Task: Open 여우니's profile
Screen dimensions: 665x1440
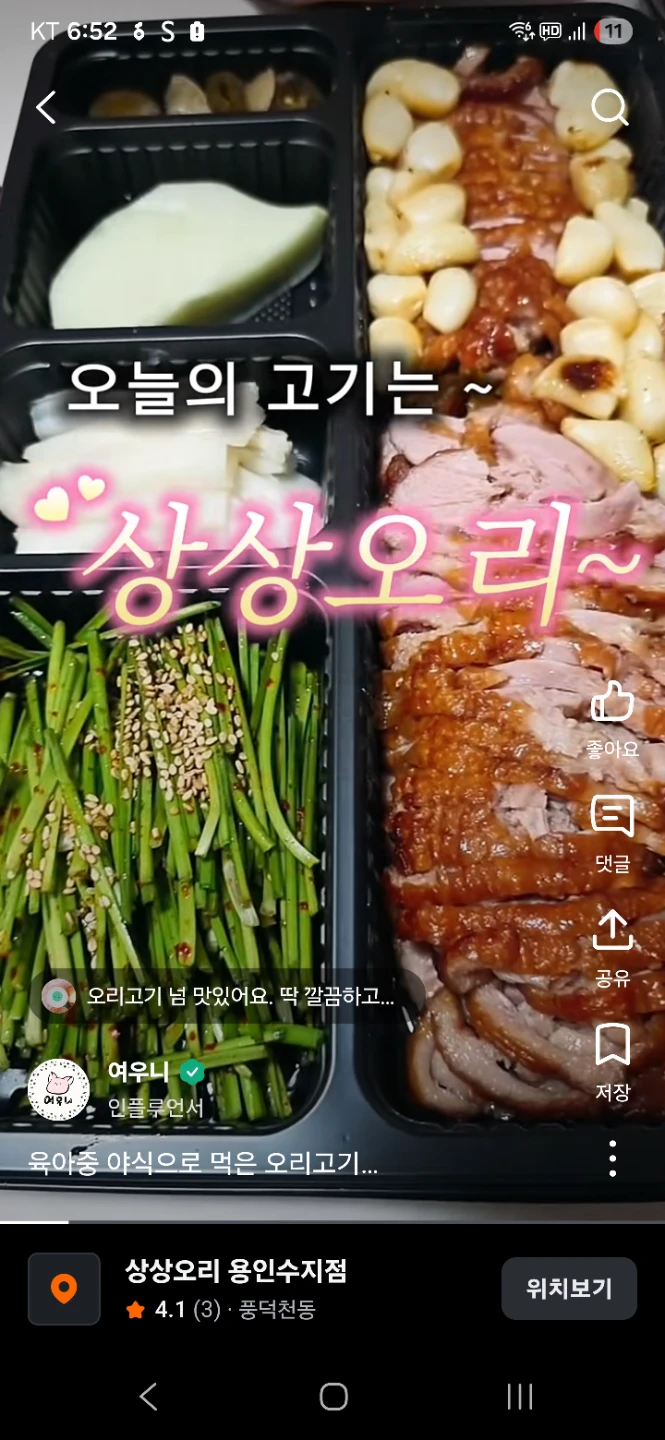Action: point(59,1089)
